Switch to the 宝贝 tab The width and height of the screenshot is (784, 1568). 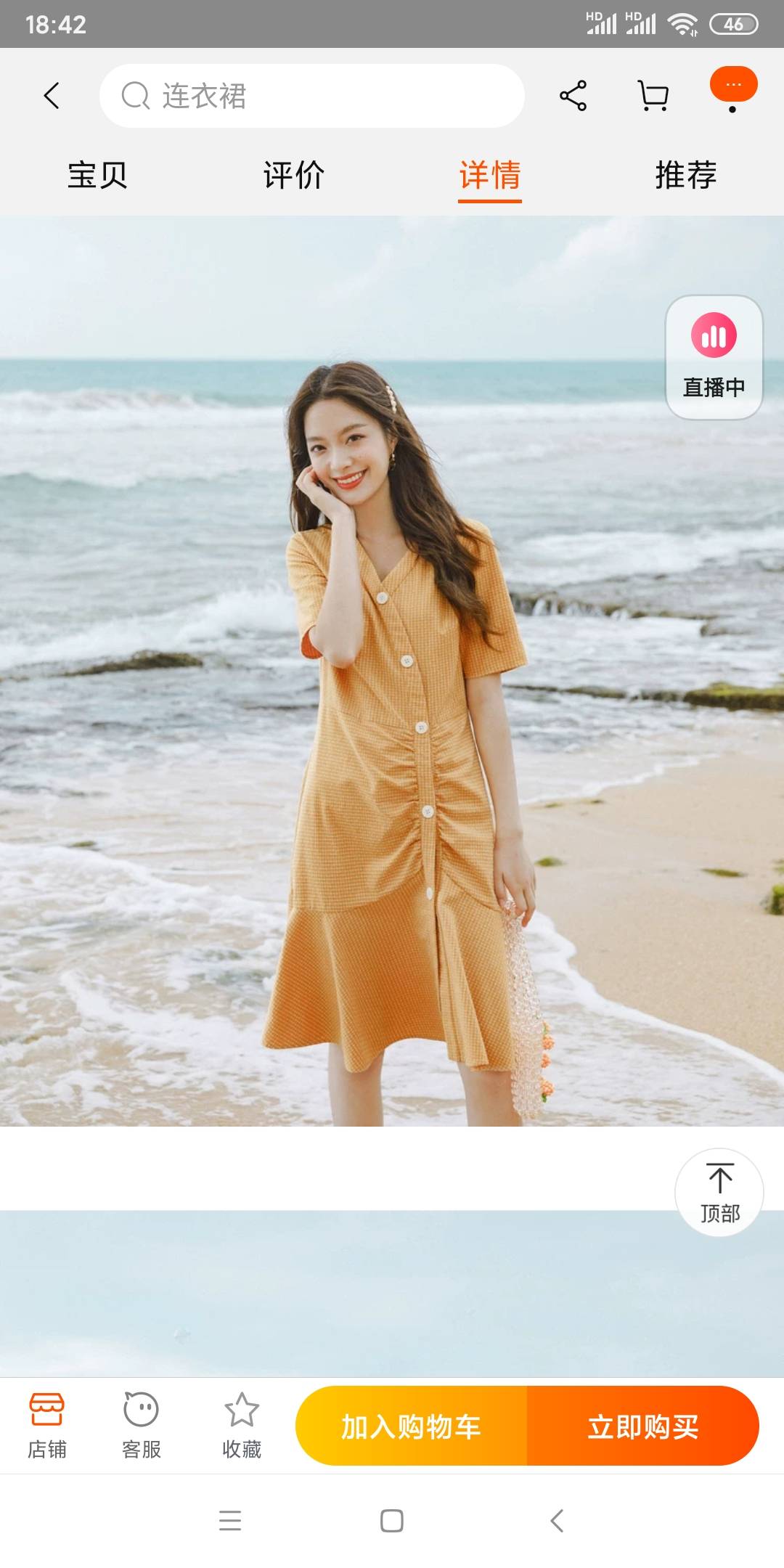click(97, 176)
